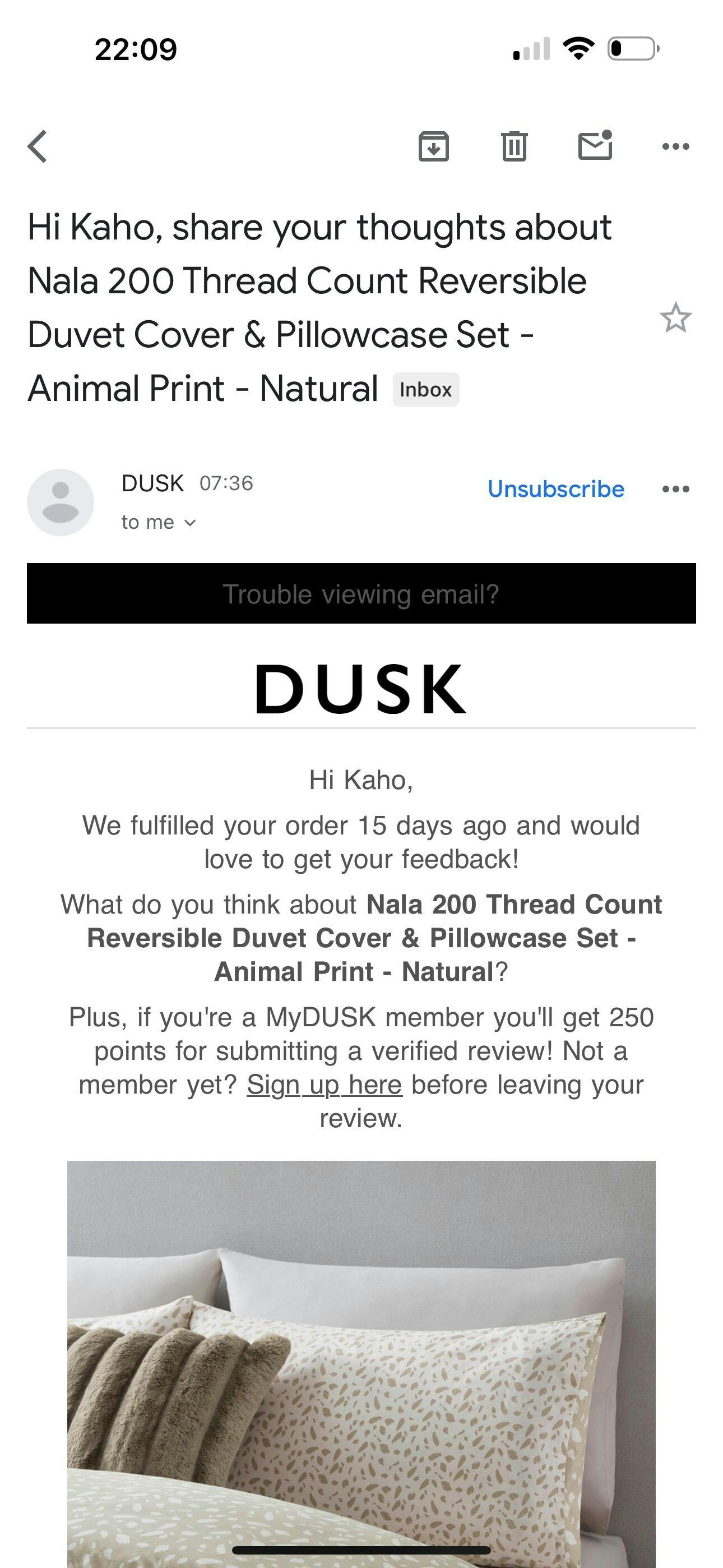Mark this email as unread

(x=595, y=146)
